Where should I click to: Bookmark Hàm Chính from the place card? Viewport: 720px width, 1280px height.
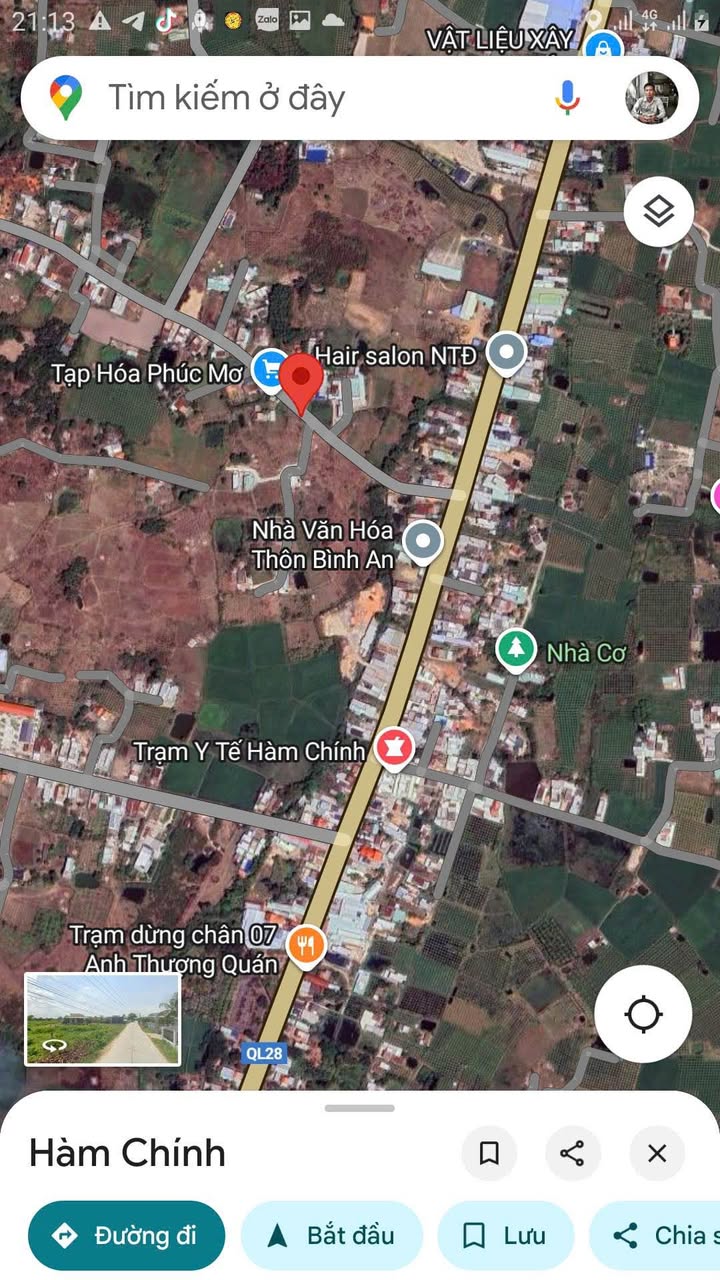point(489,1153)
